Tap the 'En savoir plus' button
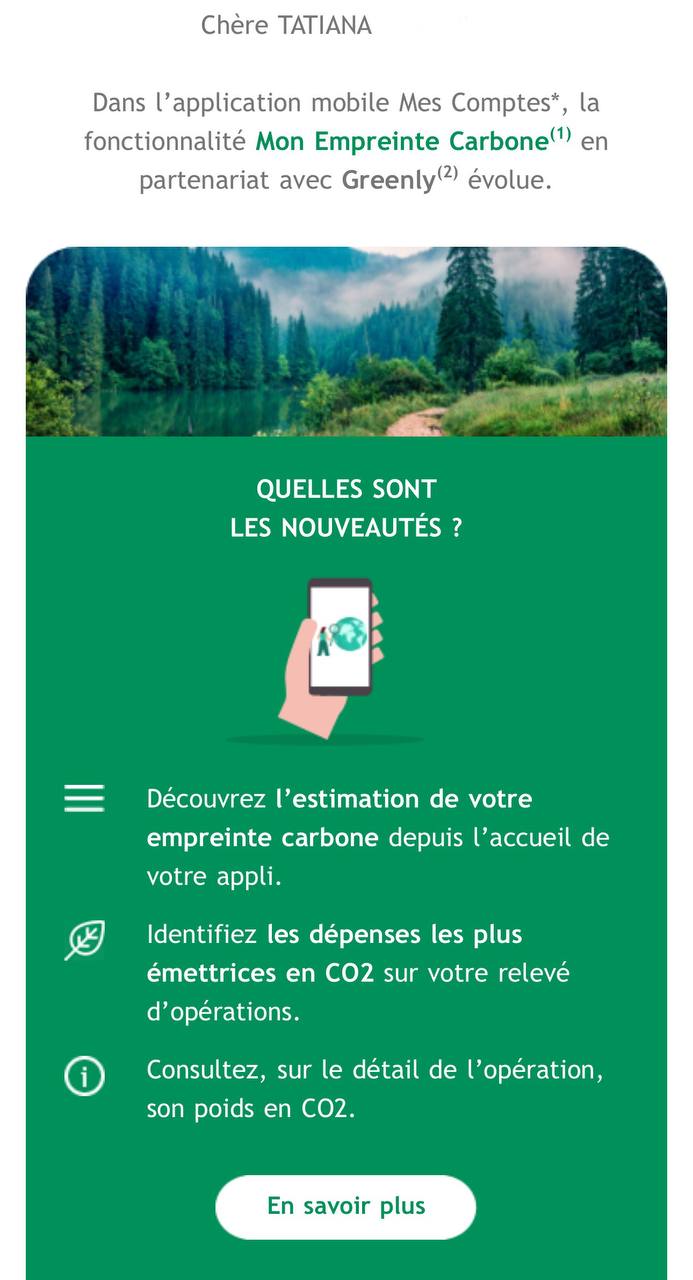Viewport: 693px width, 1280px height. (x=346, y=1207)
